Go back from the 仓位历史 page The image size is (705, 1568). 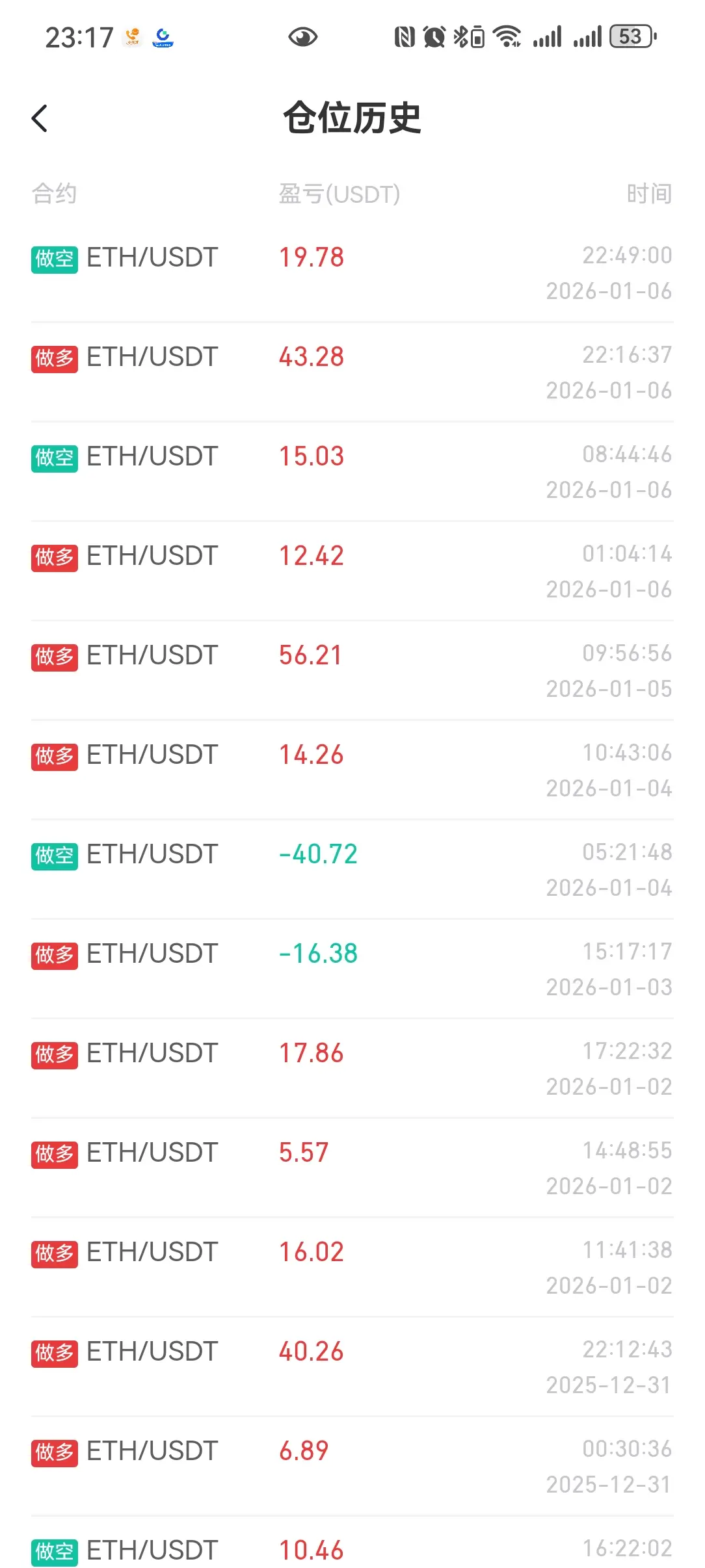(40, 118)
